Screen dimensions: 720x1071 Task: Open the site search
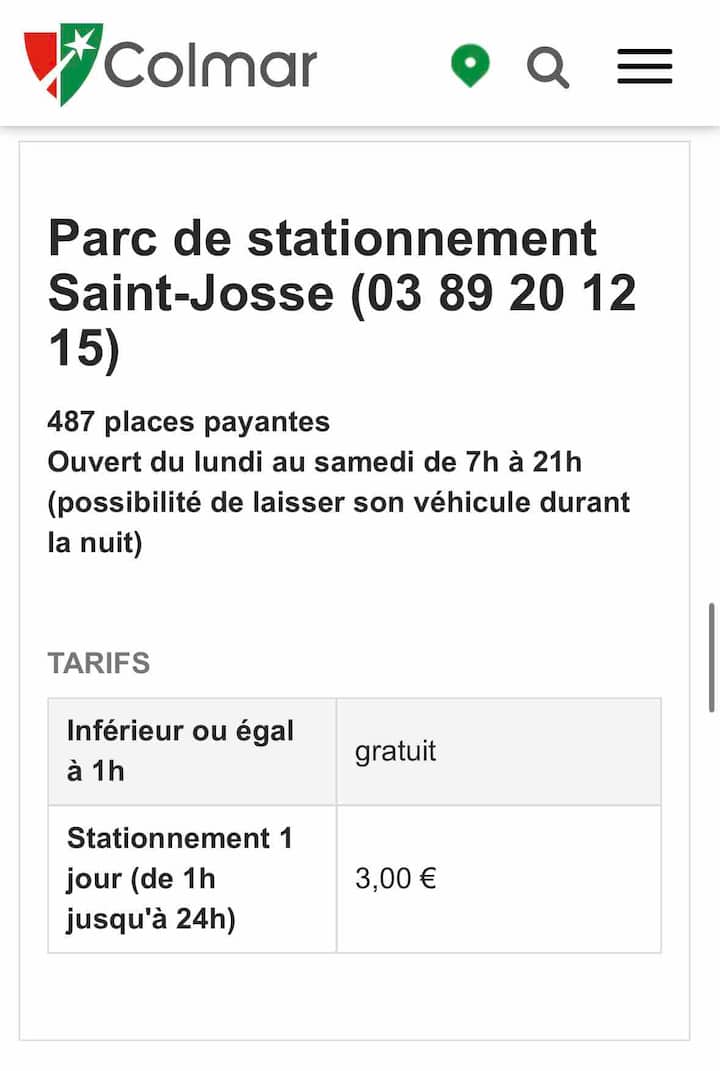coord(548,67)
